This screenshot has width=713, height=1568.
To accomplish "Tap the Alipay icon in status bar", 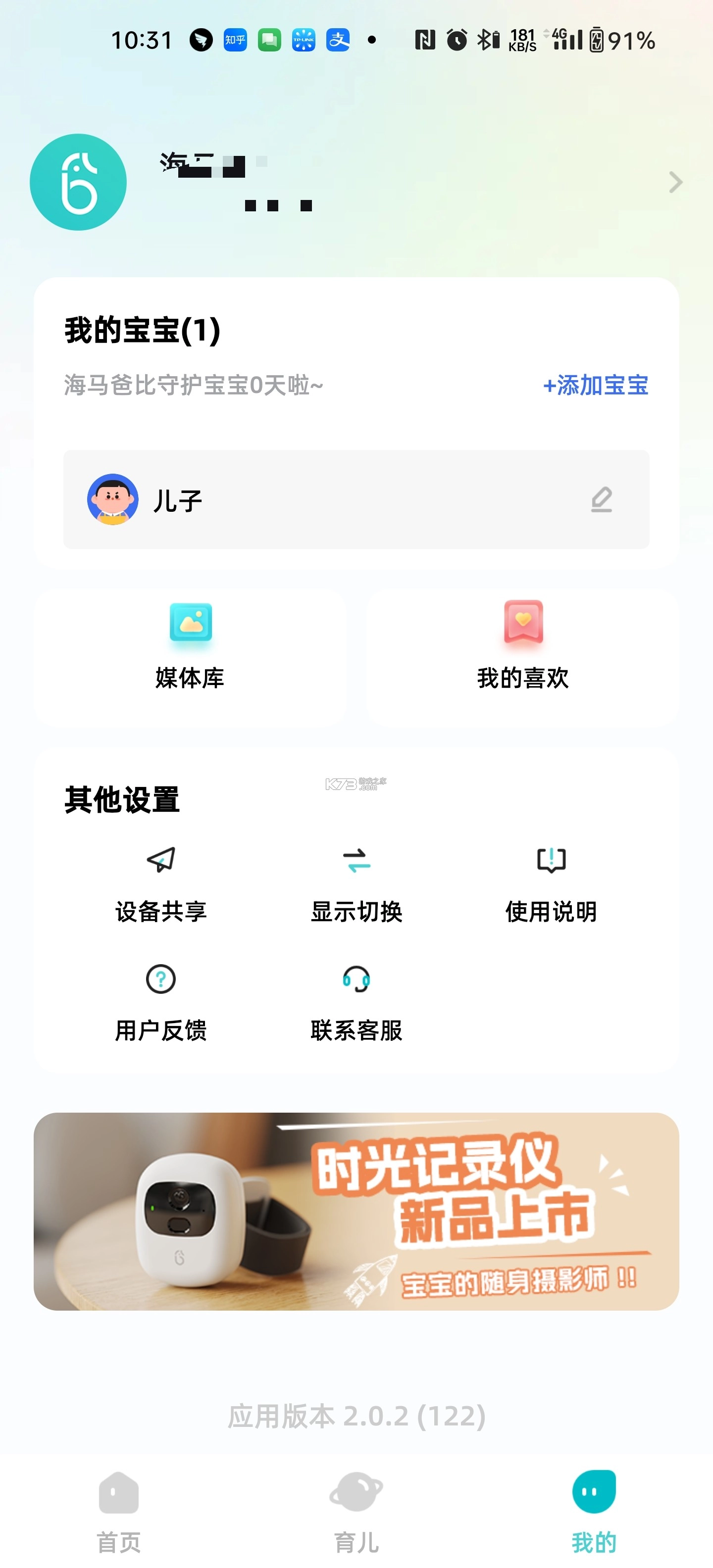I will [x=339, y=40].
